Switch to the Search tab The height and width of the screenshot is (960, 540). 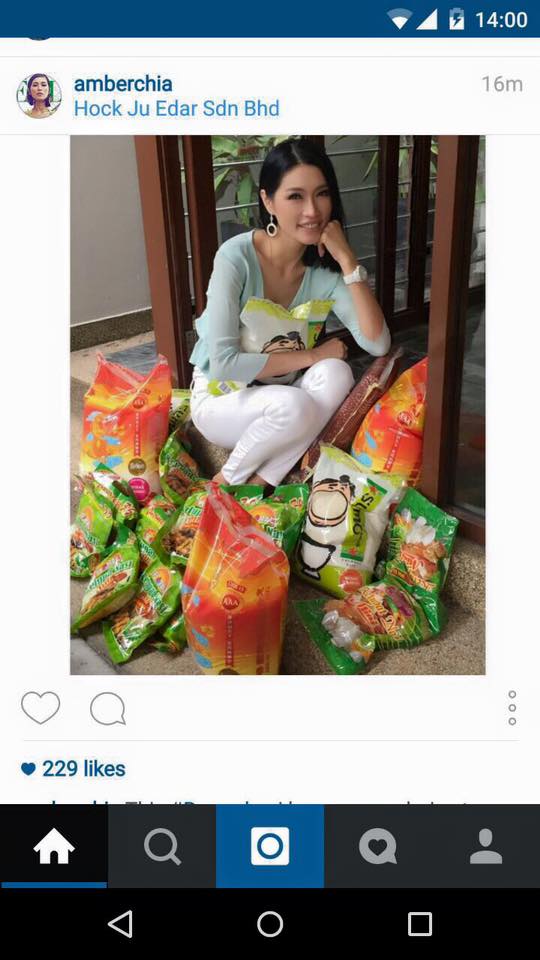pos(162,846)
